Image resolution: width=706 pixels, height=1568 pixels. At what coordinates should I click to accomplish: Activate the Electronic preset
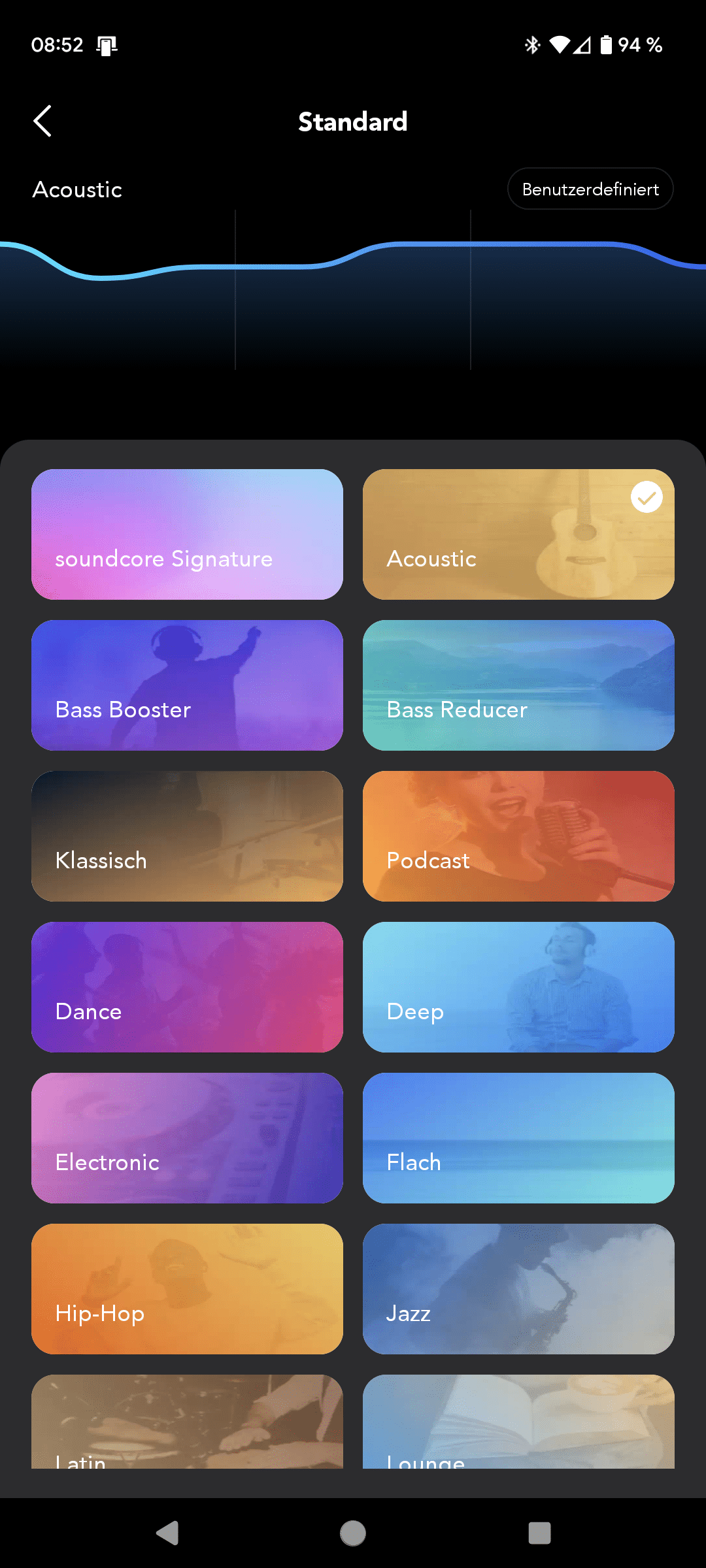tap(187, 1138)
